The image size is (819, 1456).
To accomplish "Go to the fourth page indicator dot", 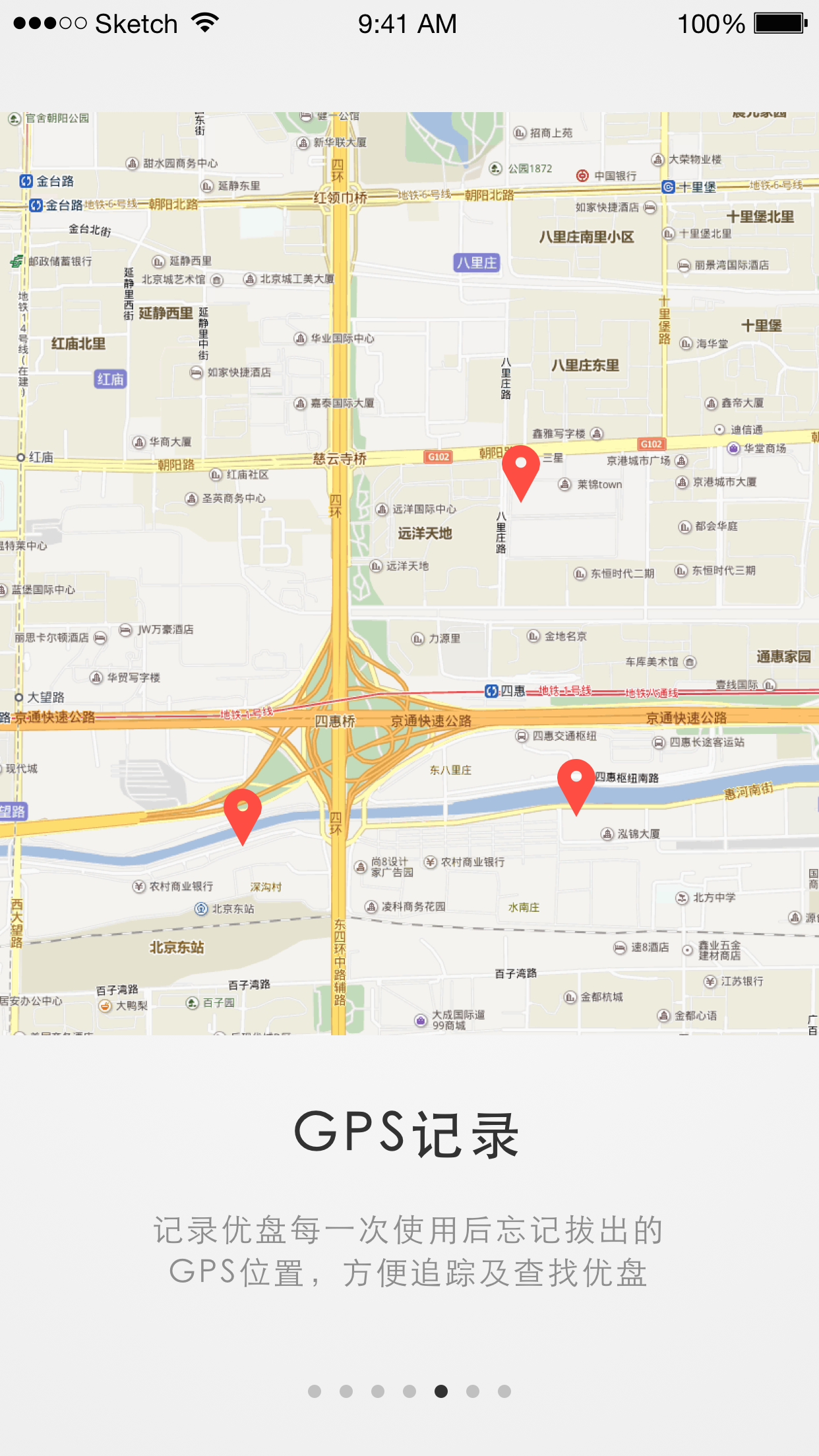I will (x=409, y=1391).
